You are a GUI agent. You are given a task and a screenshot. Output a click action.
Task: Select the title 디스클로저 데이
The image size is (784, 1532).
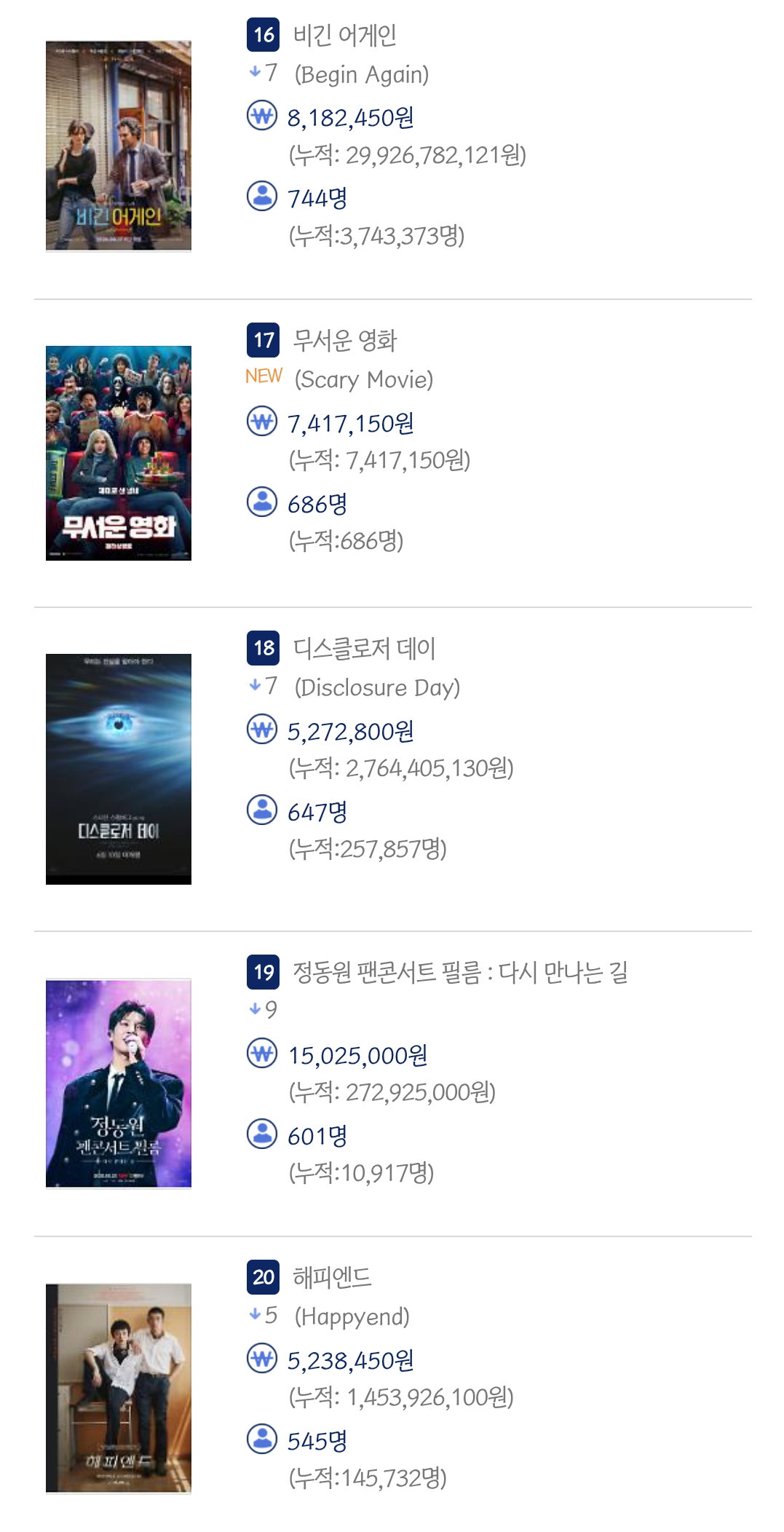364,648
